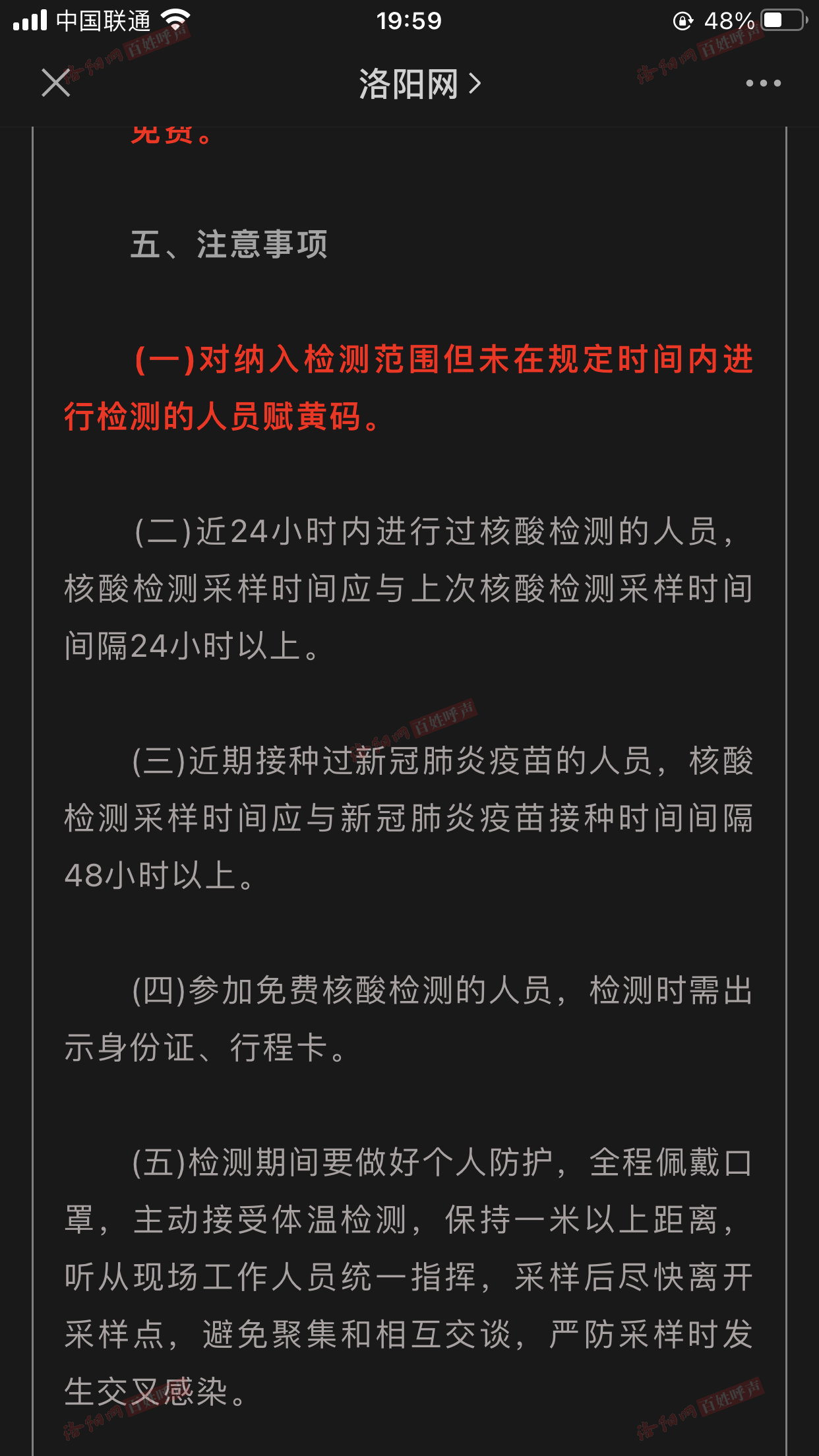Close the article page
This screenshot has height=1456, width=819.
pos(56,83)
